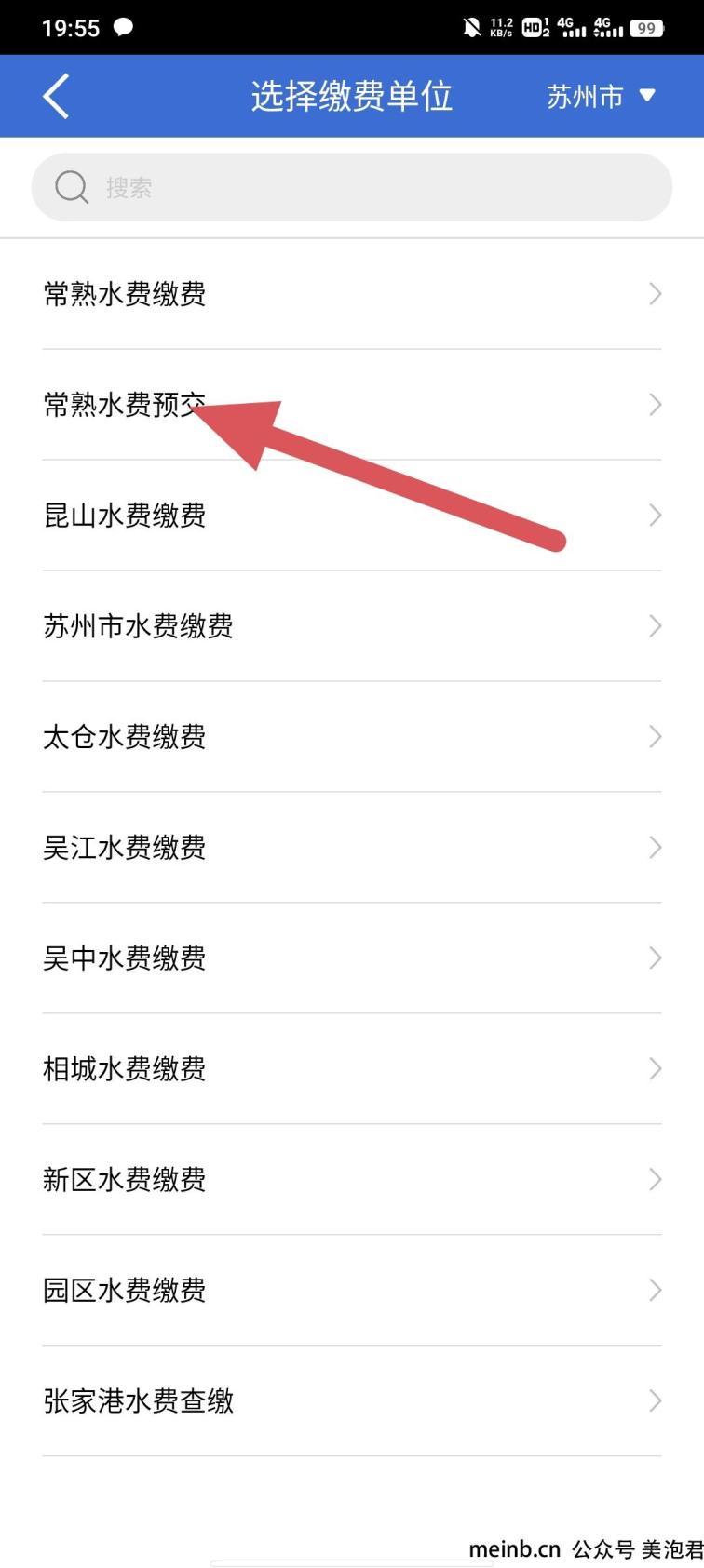The width and height of the screenshot is (704, 1568).
Task: Select 常熟水费预交
Action: pyautogui.click(x=352, y=405)
